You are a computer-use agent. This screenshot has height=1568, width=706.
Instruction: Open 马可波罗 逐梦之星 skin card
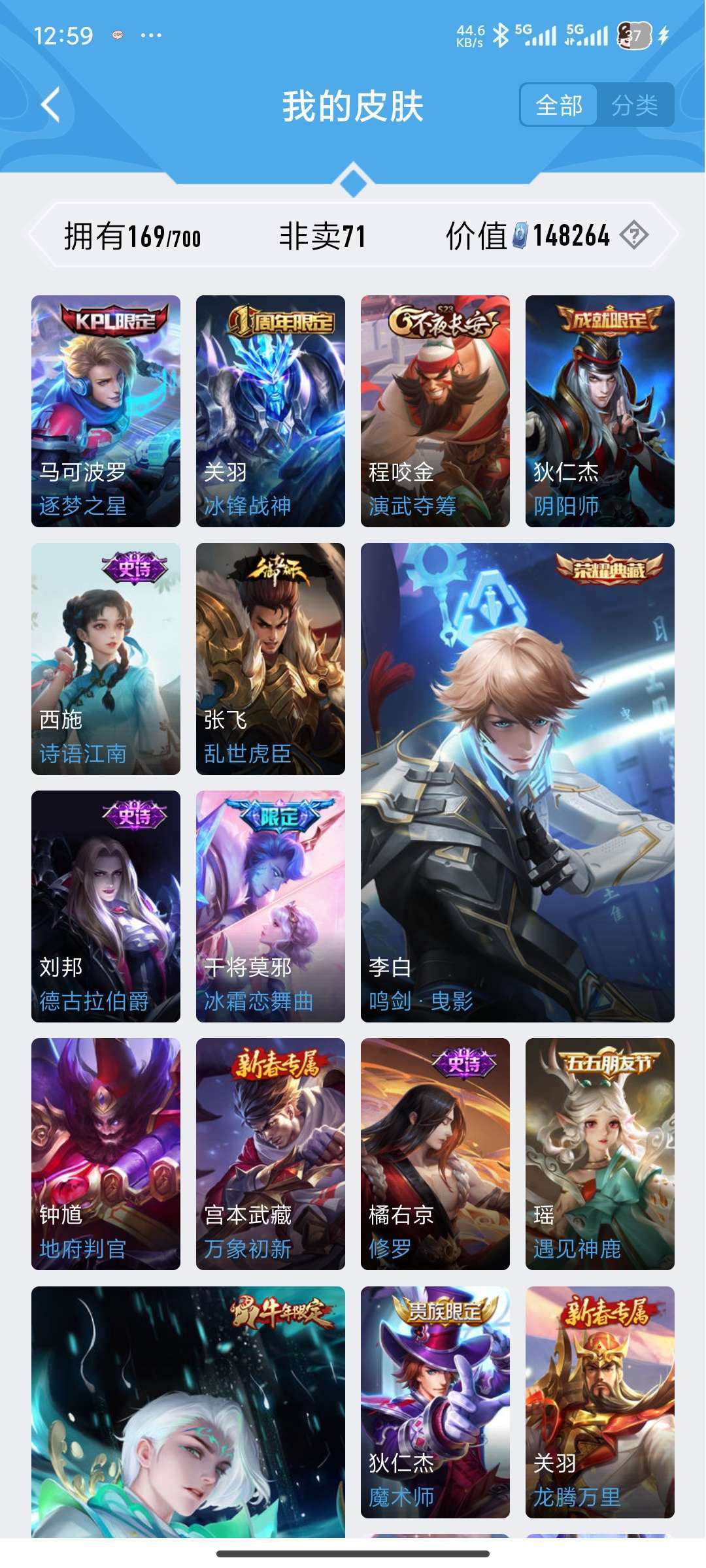point(106,411)
